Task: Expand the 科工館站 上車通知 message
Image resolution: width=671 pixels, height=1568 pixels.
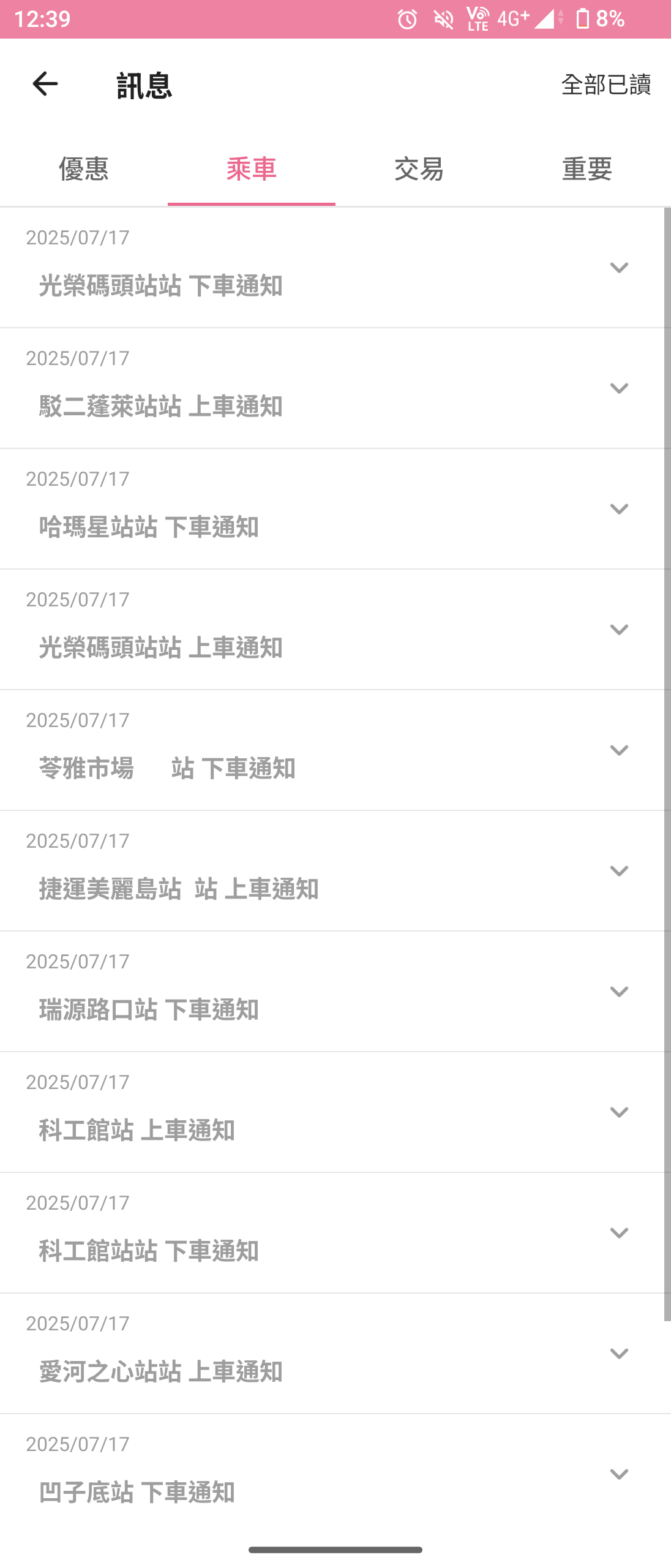Action: pyautogui.click(x=619, y=1112)
